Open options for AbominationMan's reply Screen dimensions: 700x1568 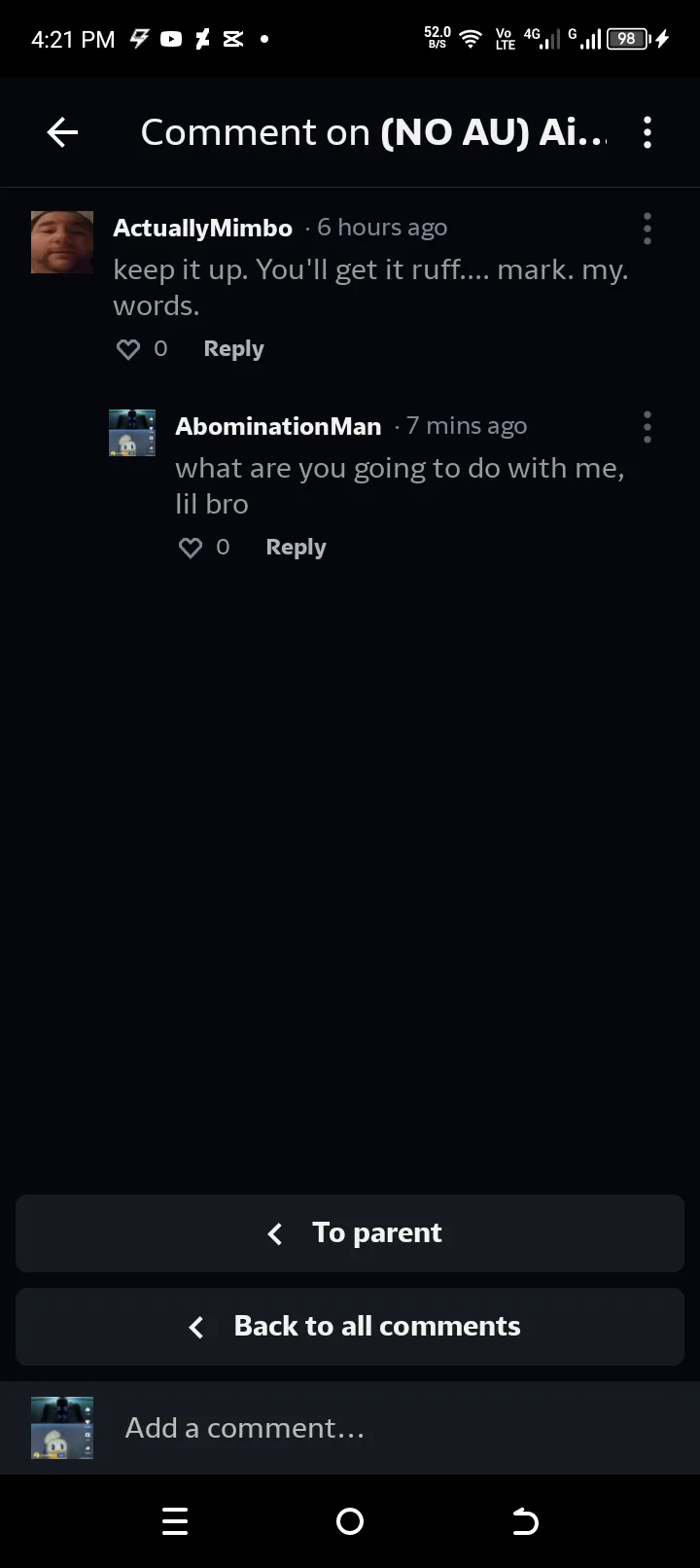(647, 427)
